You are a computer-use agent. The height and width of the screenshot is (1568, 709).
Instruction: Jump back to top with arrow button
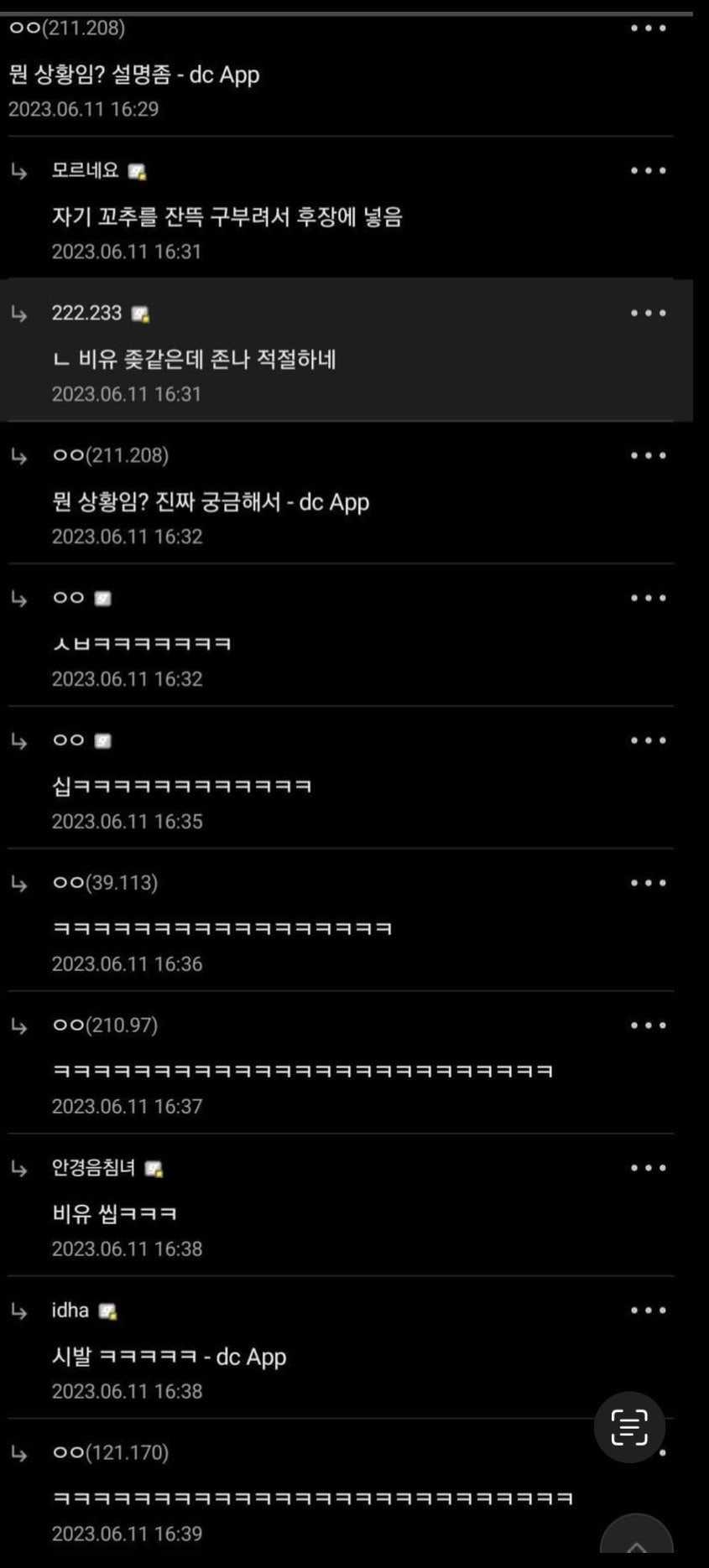tap(636, 1543)
